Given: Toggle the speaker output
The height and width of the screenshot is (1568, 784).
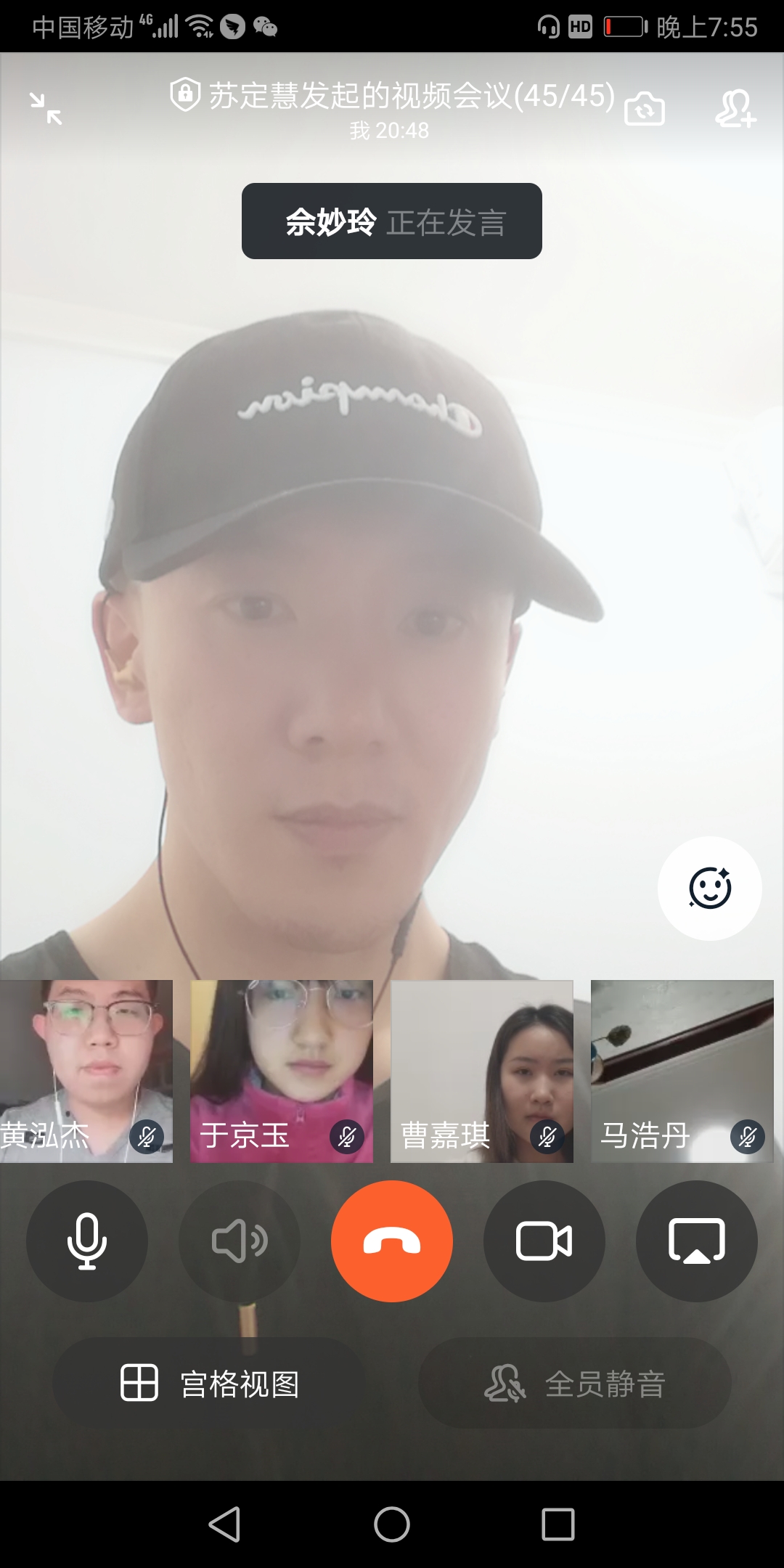Looking at the screenshot, I should tap(240, 1241).
